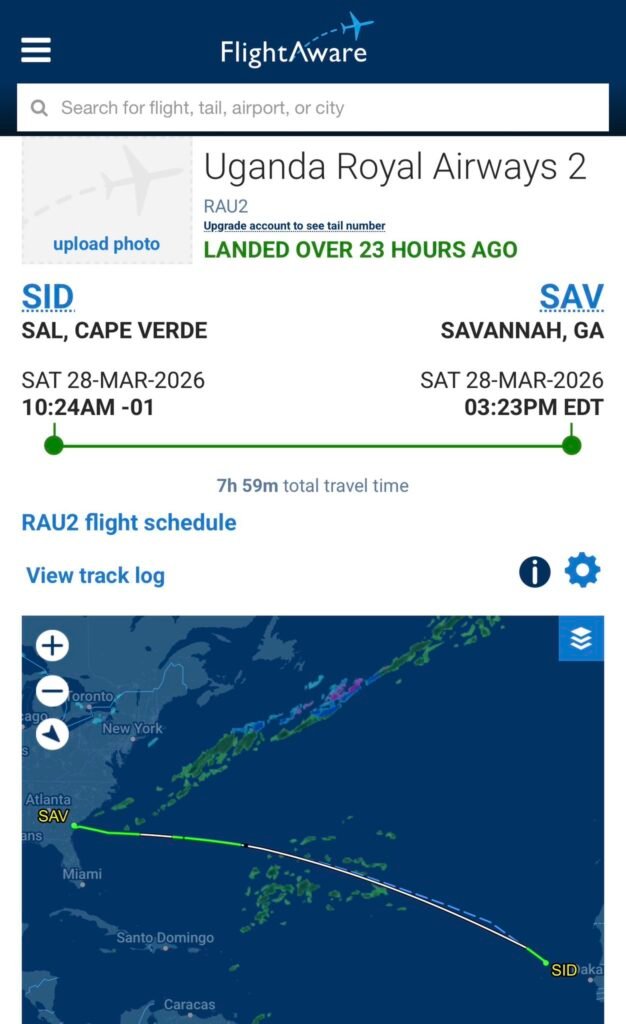The height and width of the screenshot is (1024, 626).
Task: Open View track log
Action: 95,575
